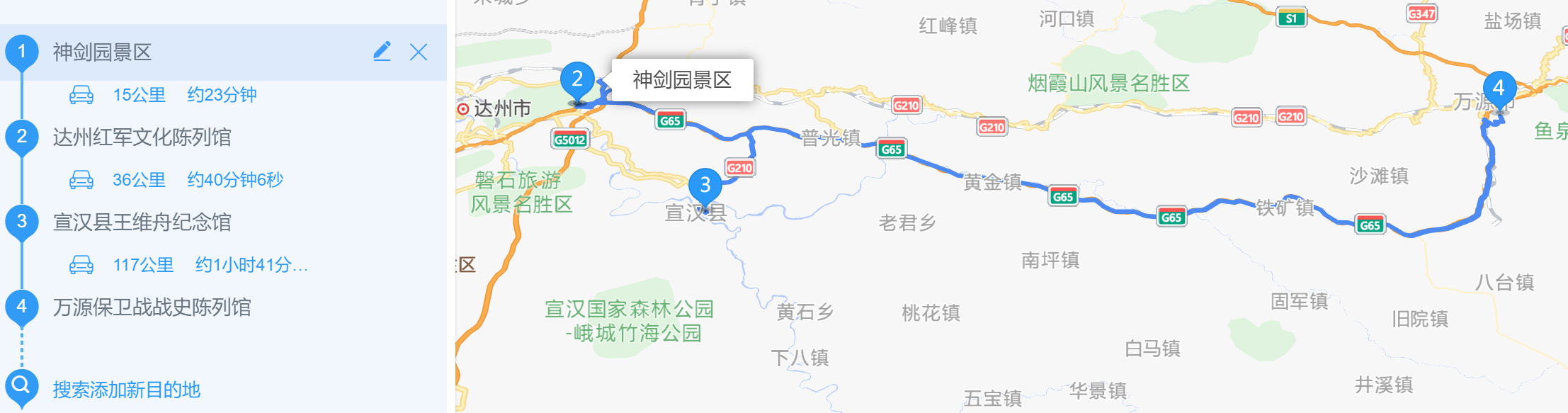Remove the 神剑园景区 stop
Screen dimensions: 1568x413
pos(419,52)
